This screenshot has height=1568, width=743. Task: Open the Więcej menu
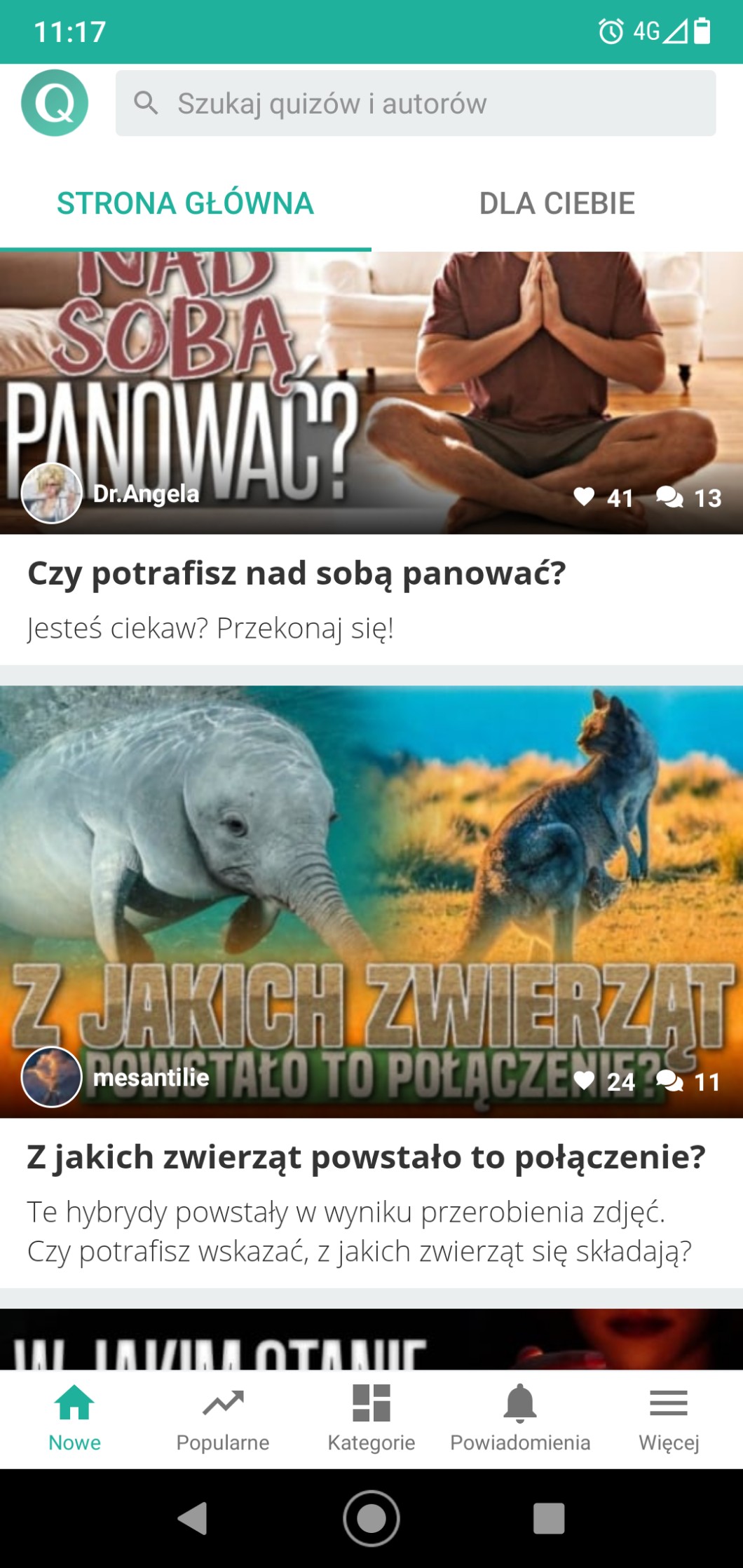(x=669, y=1417)
